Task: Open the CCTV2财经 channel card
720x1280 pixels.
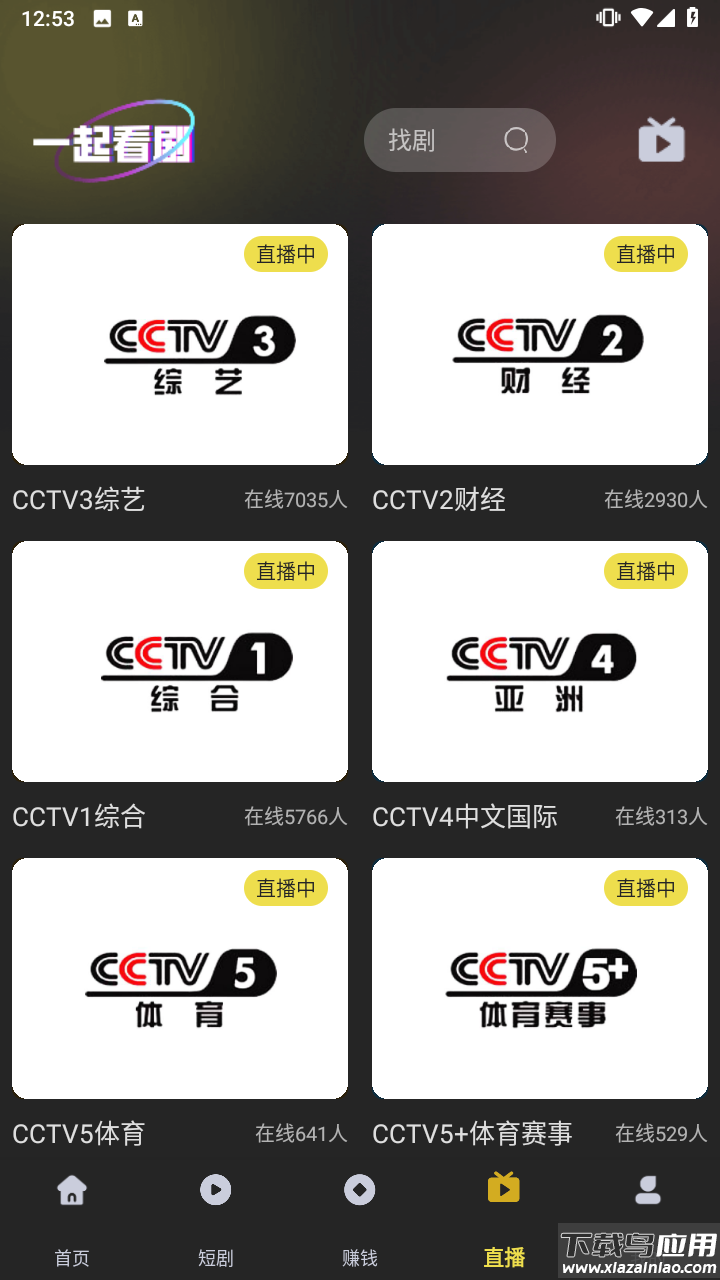Action: (539, 344)
